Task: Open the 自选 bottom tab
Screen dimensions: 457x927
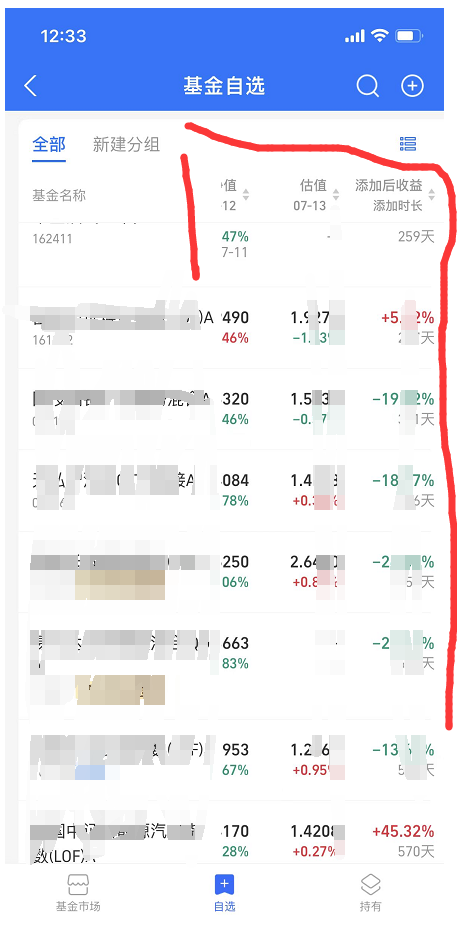Action: (x=225, y=893)
